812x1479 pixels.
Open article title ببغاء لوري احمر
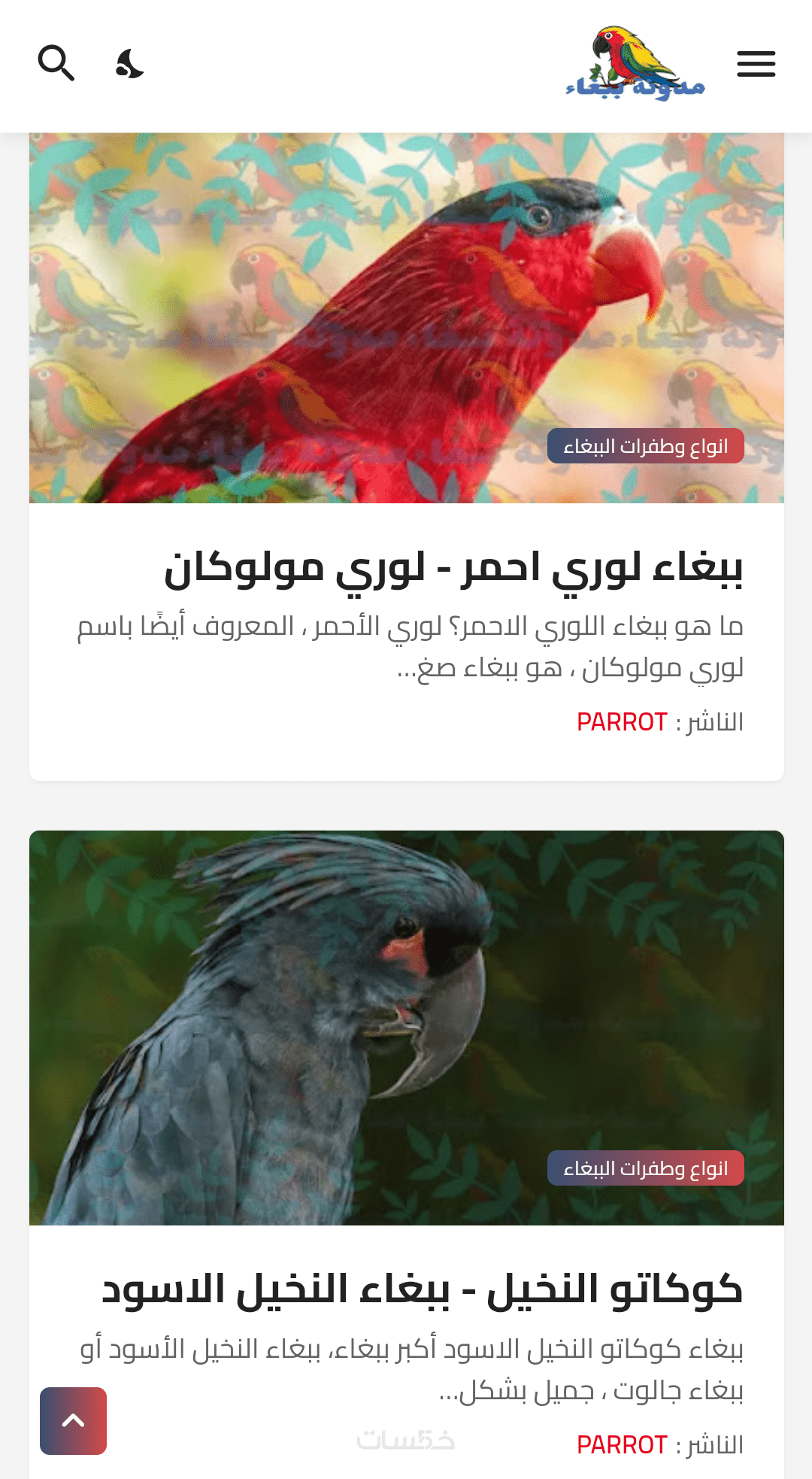coord(453,569)
